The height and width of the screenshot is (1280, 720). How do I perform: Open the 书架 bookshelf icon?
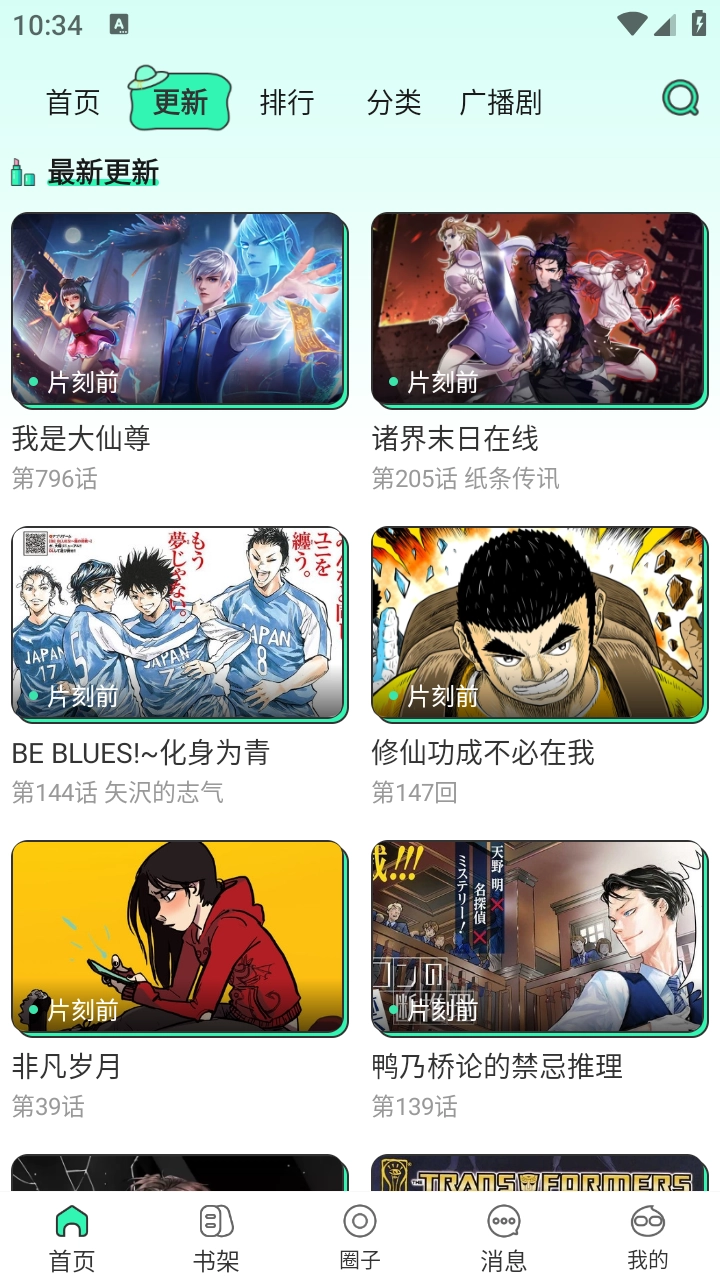[215, 1222]
